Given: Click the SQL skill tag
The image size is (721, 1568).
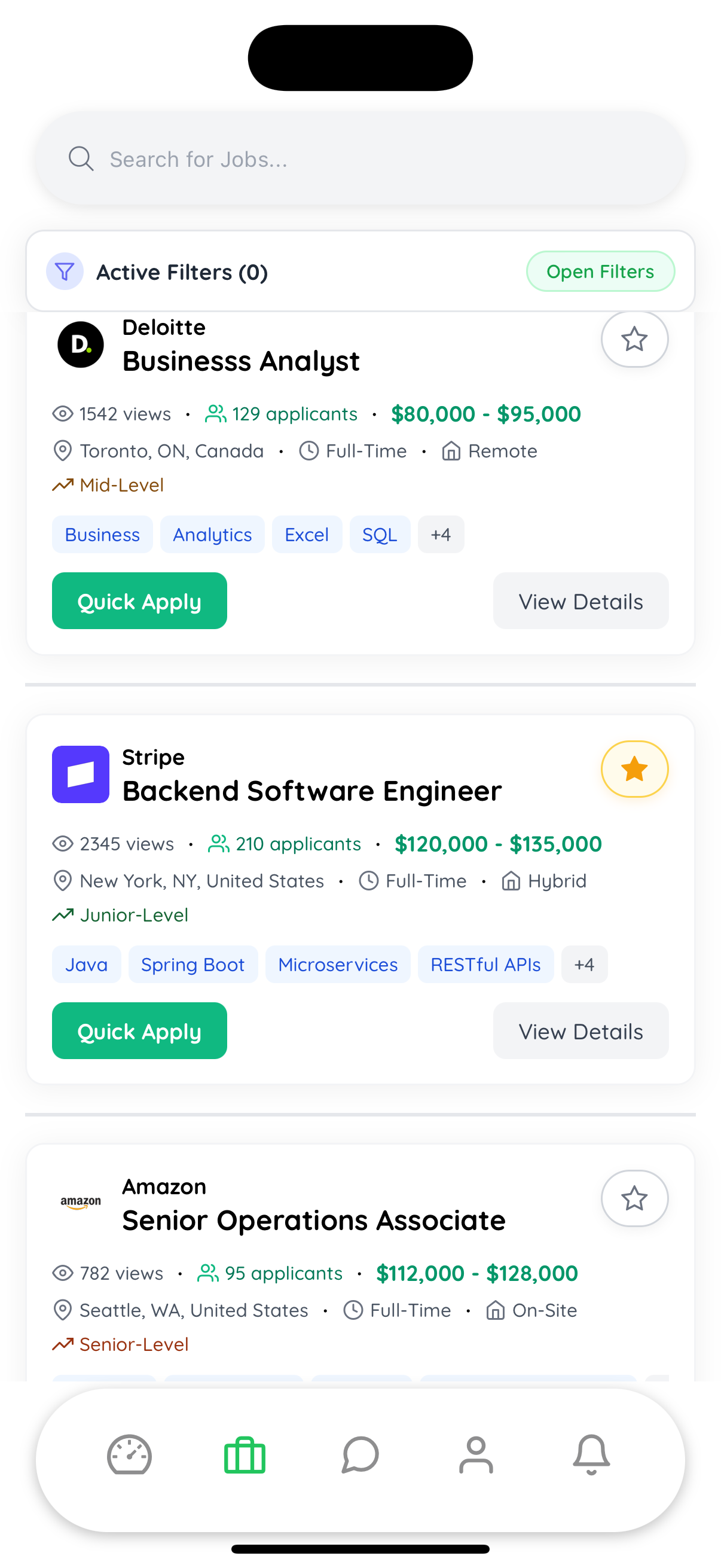Looking at the screenshot, I should (380, 534).
